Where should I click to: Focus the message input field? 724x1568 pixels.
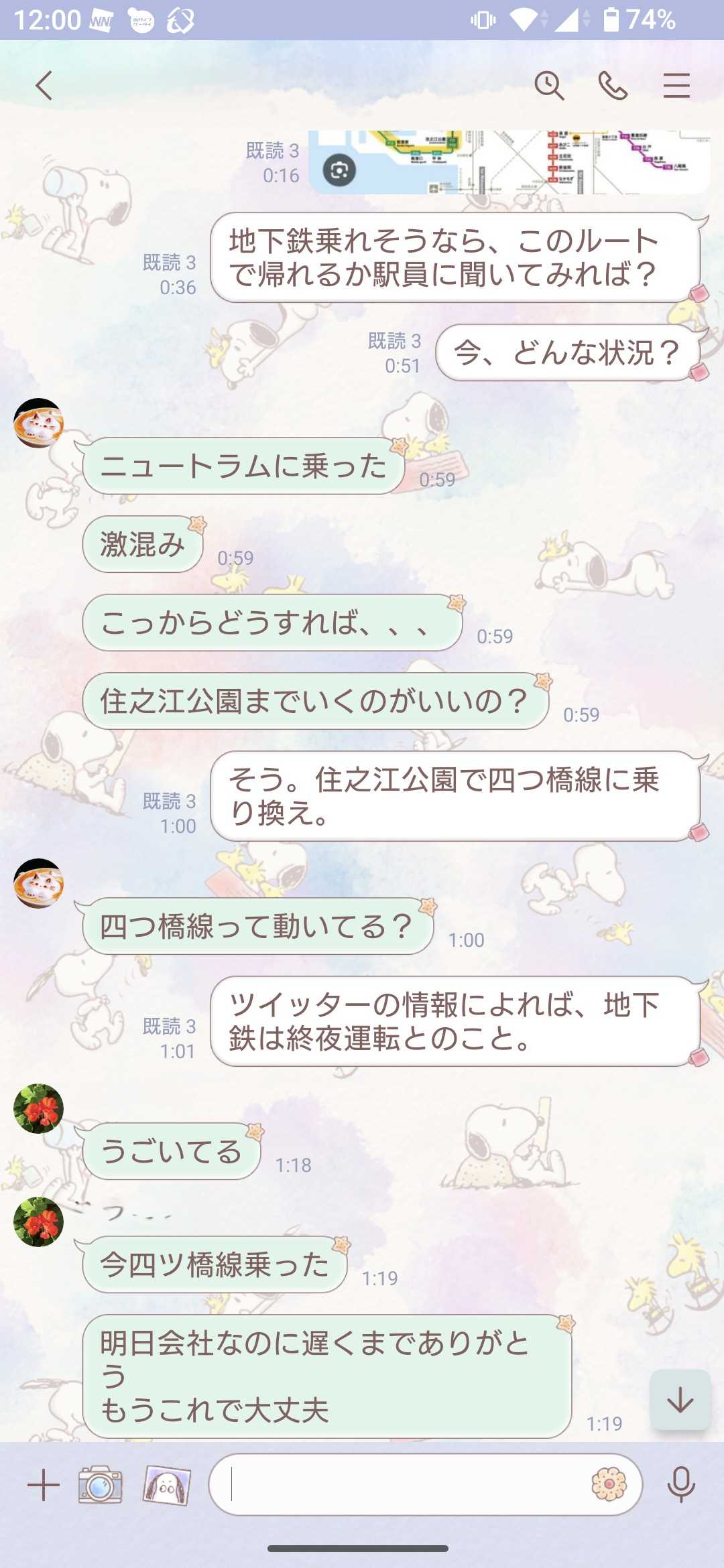pyautogui.click(x=402, y=1485)
